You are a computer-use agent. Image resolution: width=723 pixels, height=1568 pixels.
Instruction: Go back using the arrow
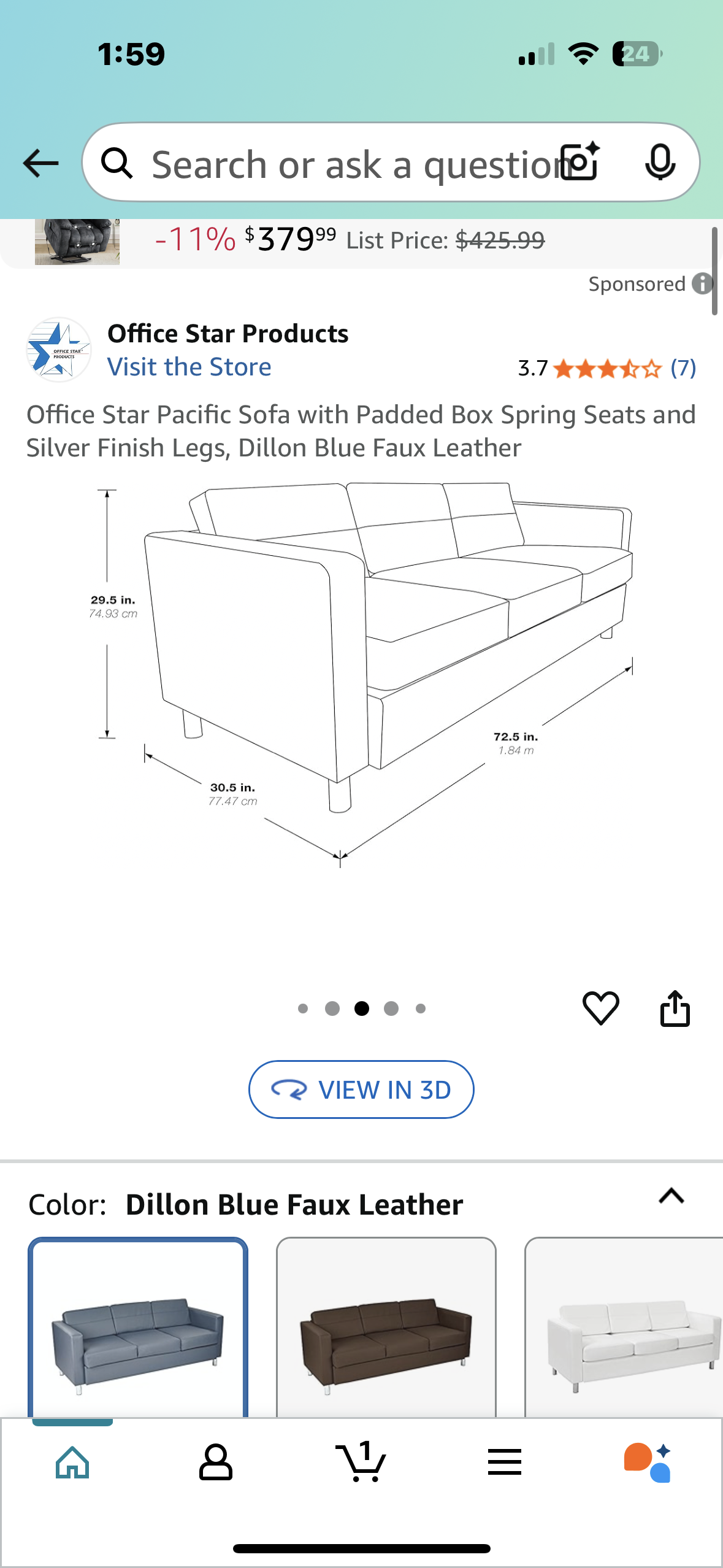tap(40, 163)
